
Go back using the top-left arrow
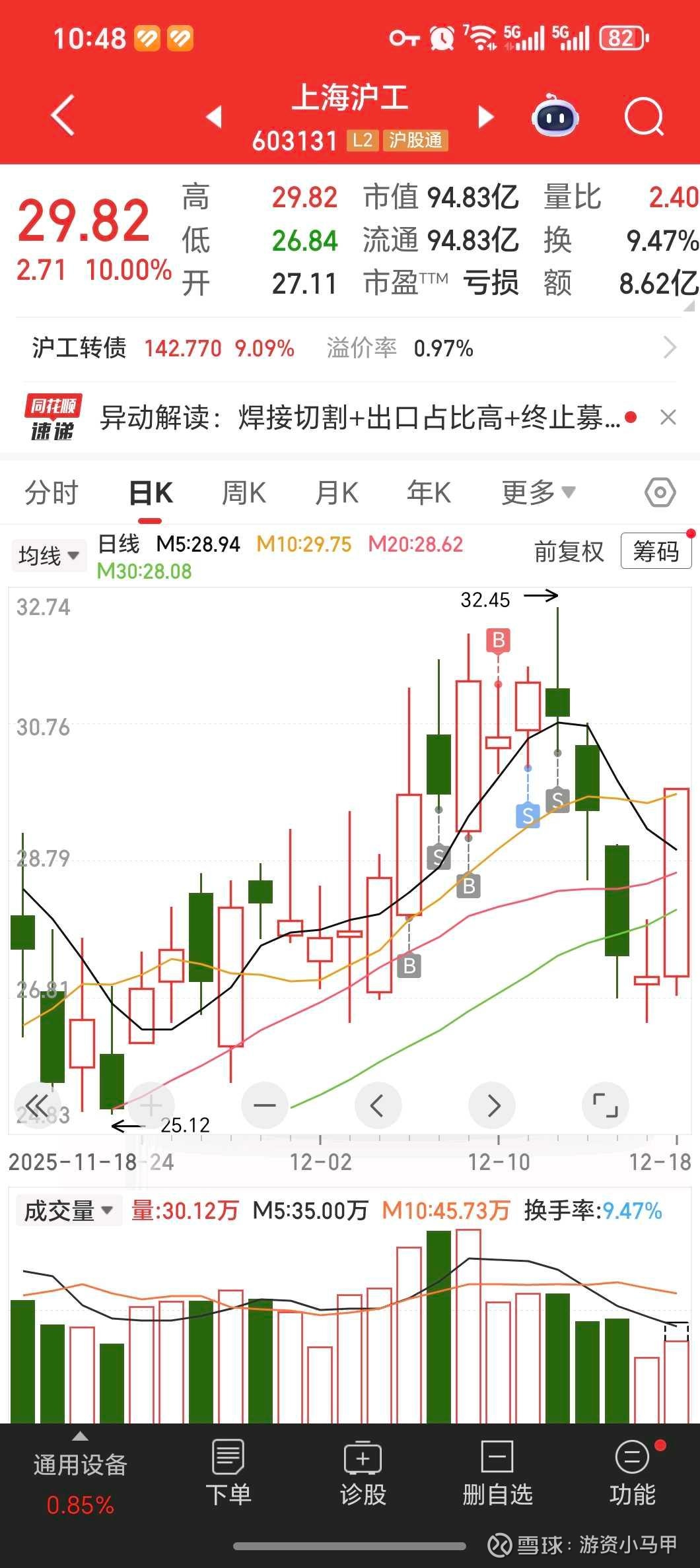coord(63,116)
